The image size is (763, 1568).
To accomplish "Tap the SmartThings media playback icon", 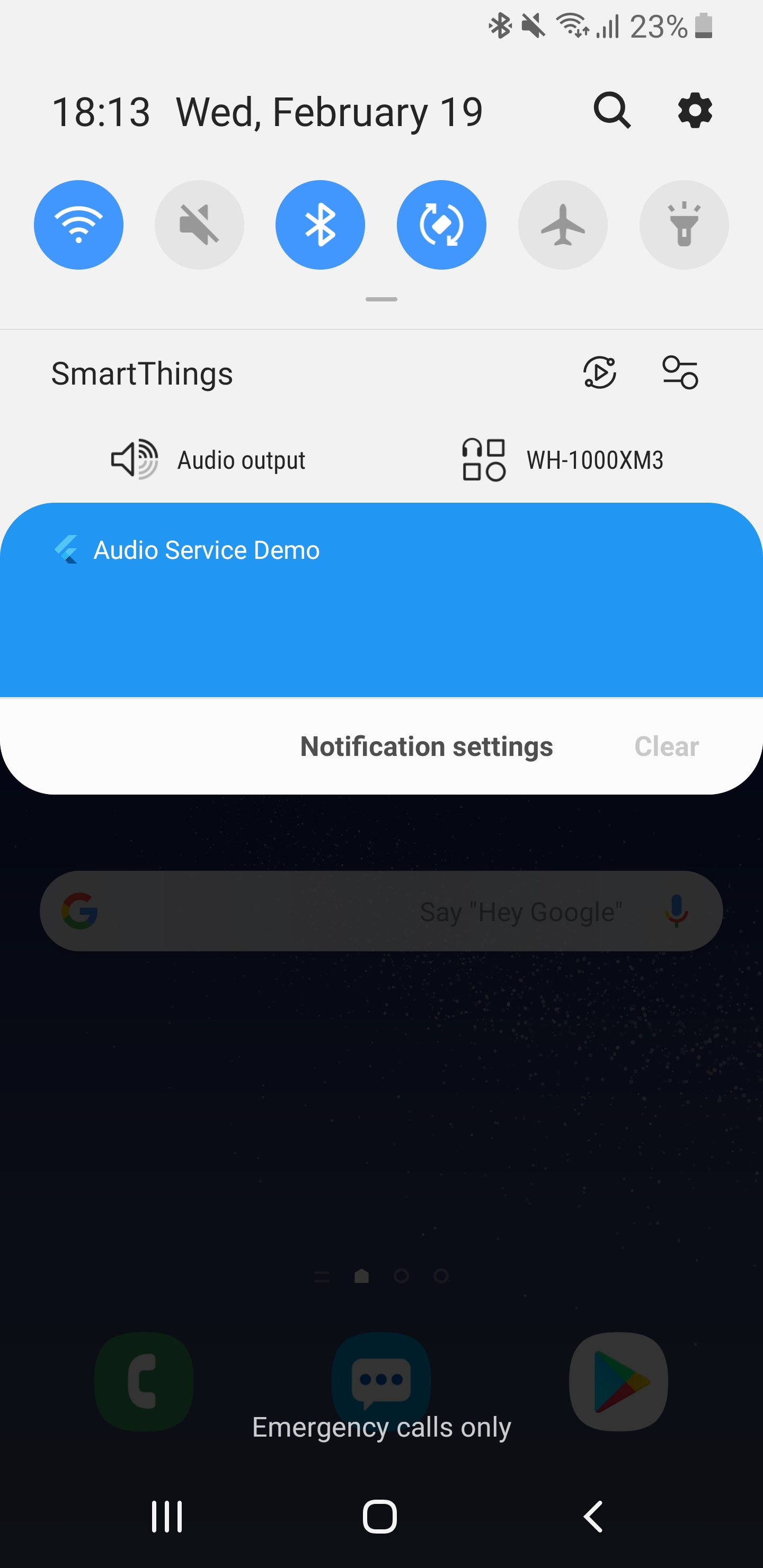I will [x=600, y=374].
